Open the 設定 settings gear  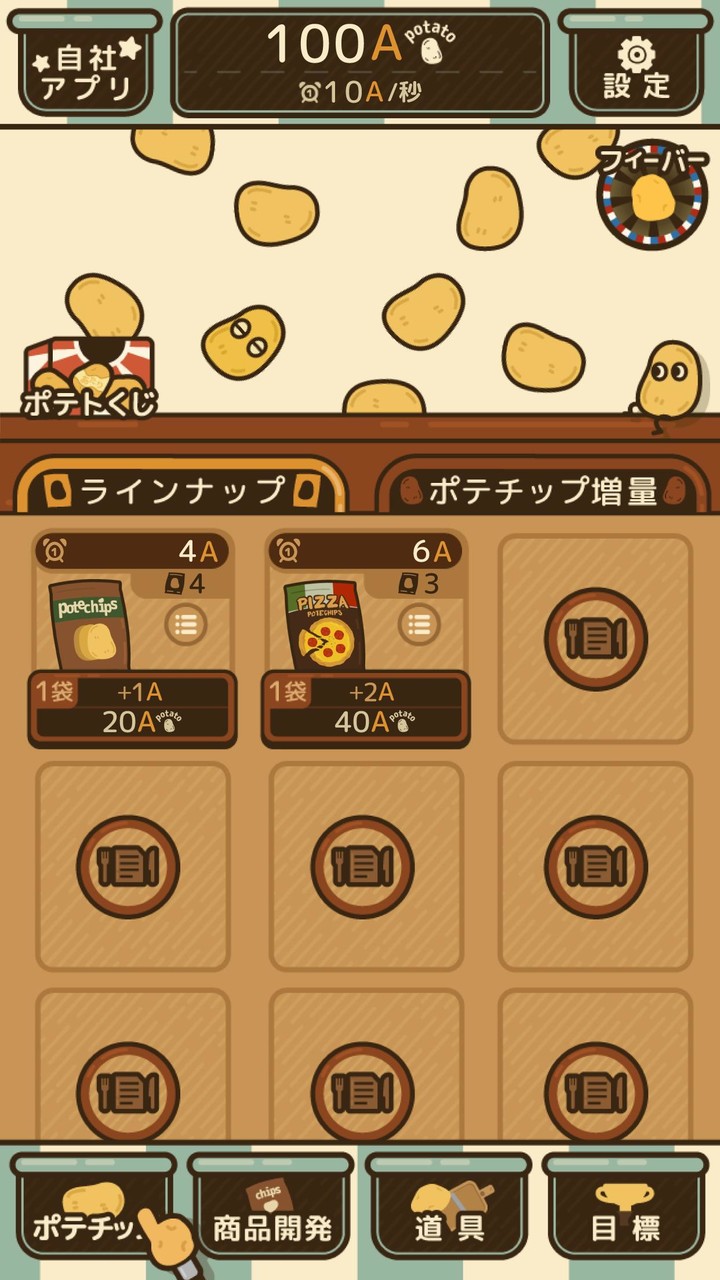[637, 63]
